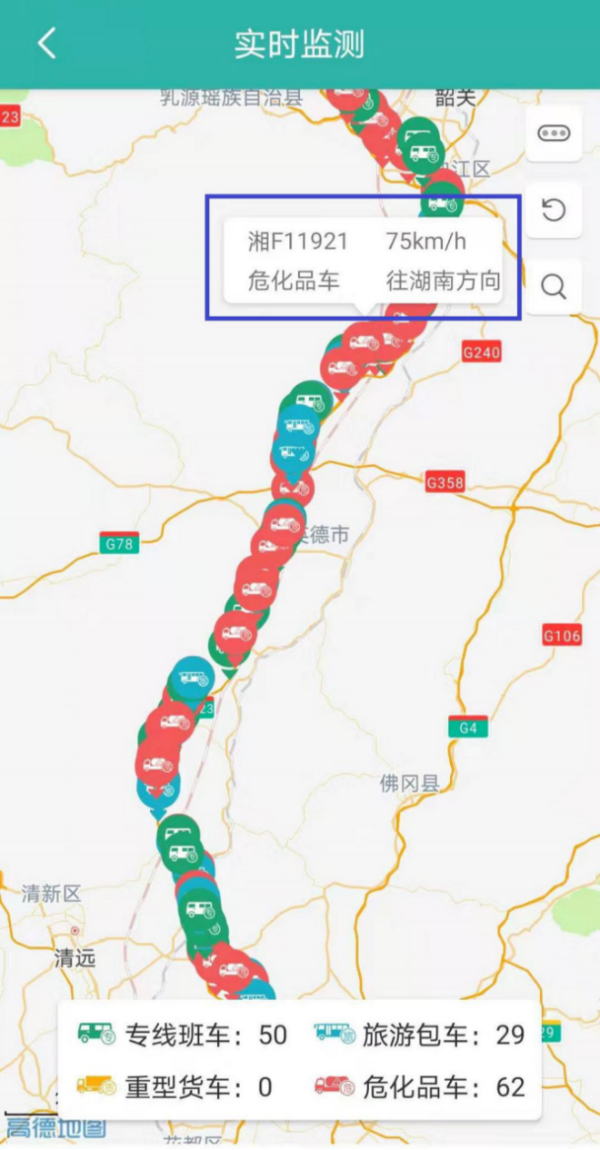Go back from 实时监测 screen
Viewport: 600px width, 1150px height.
point(46,44)
